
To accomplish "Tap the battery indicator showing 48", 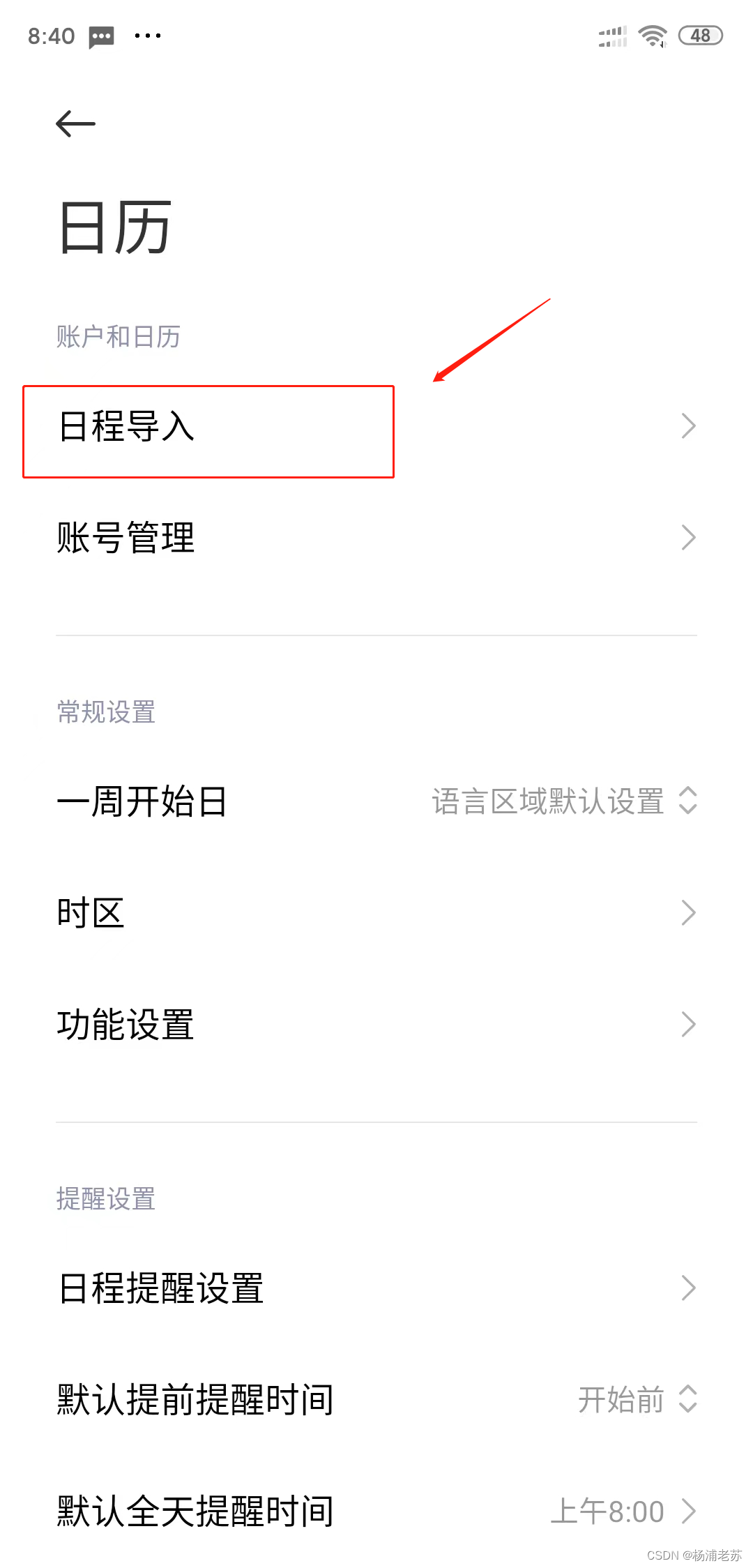I will click(x=700, y=35).
